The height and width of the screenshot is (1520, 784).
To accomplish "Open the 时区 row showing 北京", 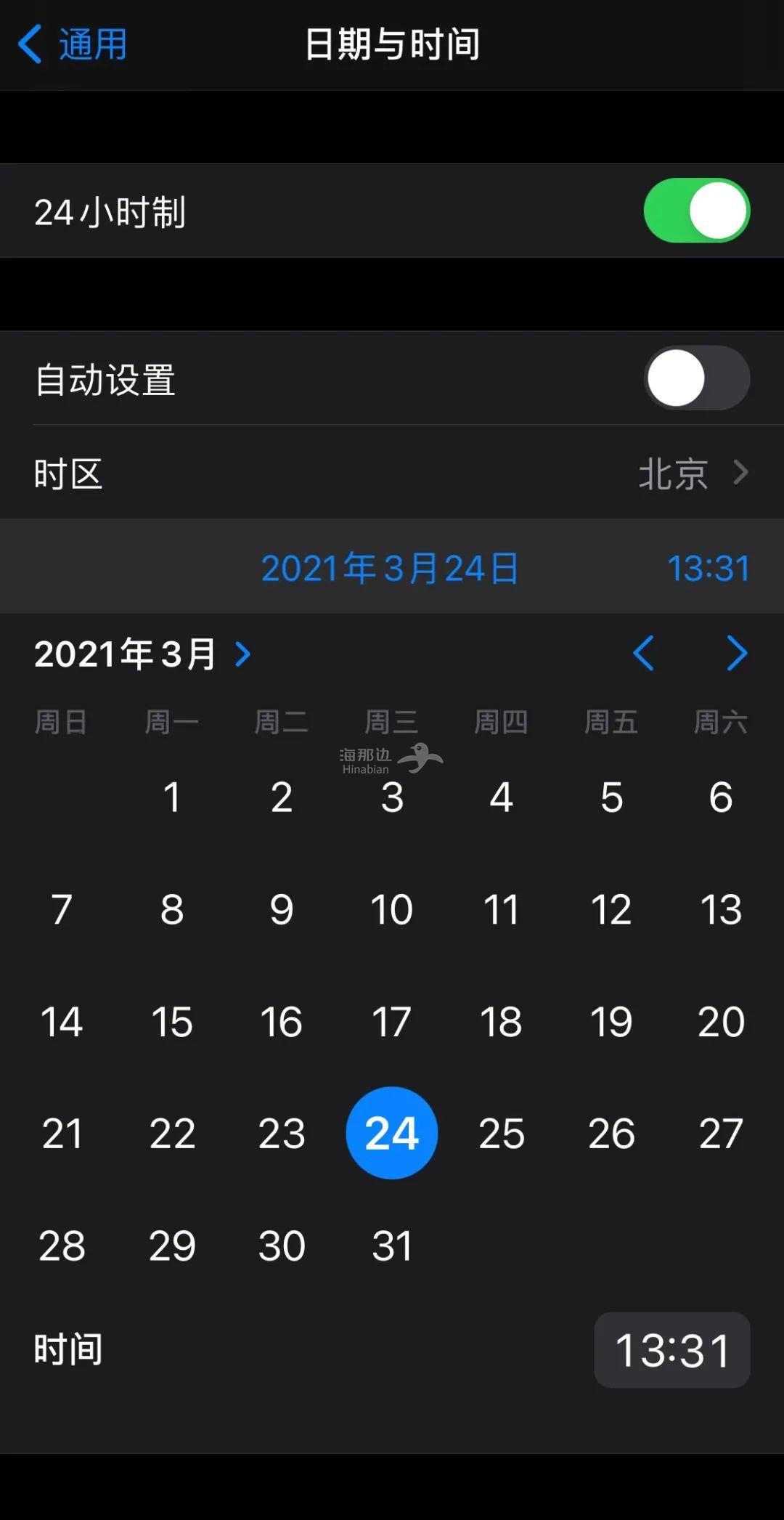I will 392,473.
